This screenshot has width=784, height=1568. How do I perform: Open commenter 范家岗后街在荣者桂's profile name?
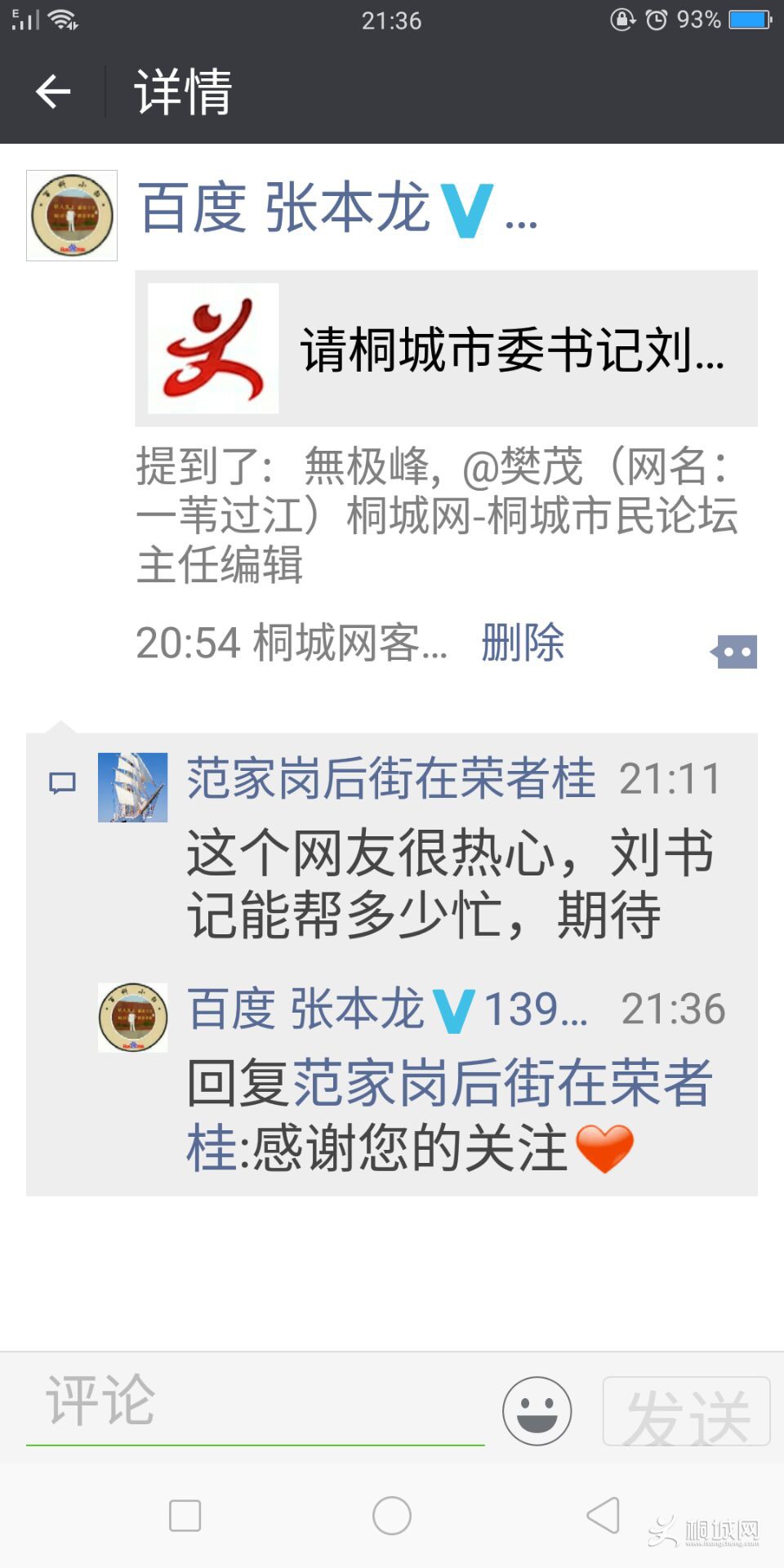[390, 778]
